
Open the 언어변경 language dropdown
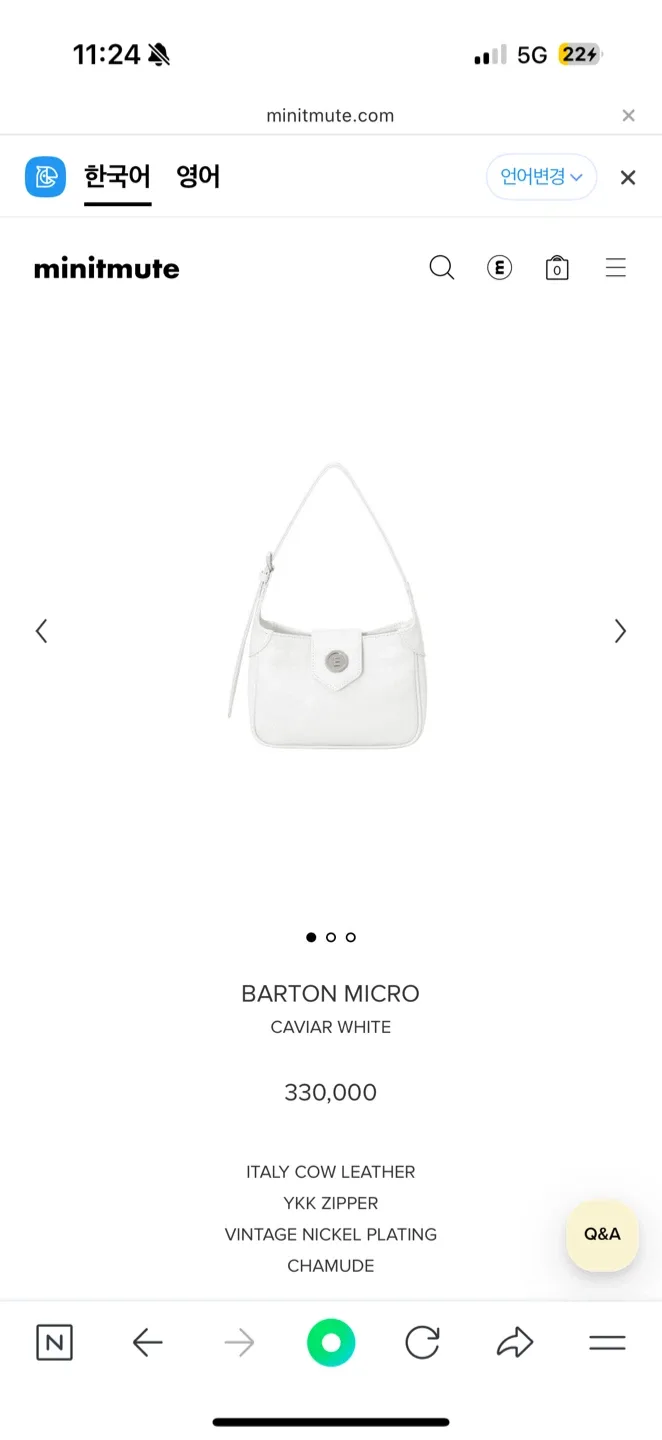pyautogui.click(x=541, y=177)
